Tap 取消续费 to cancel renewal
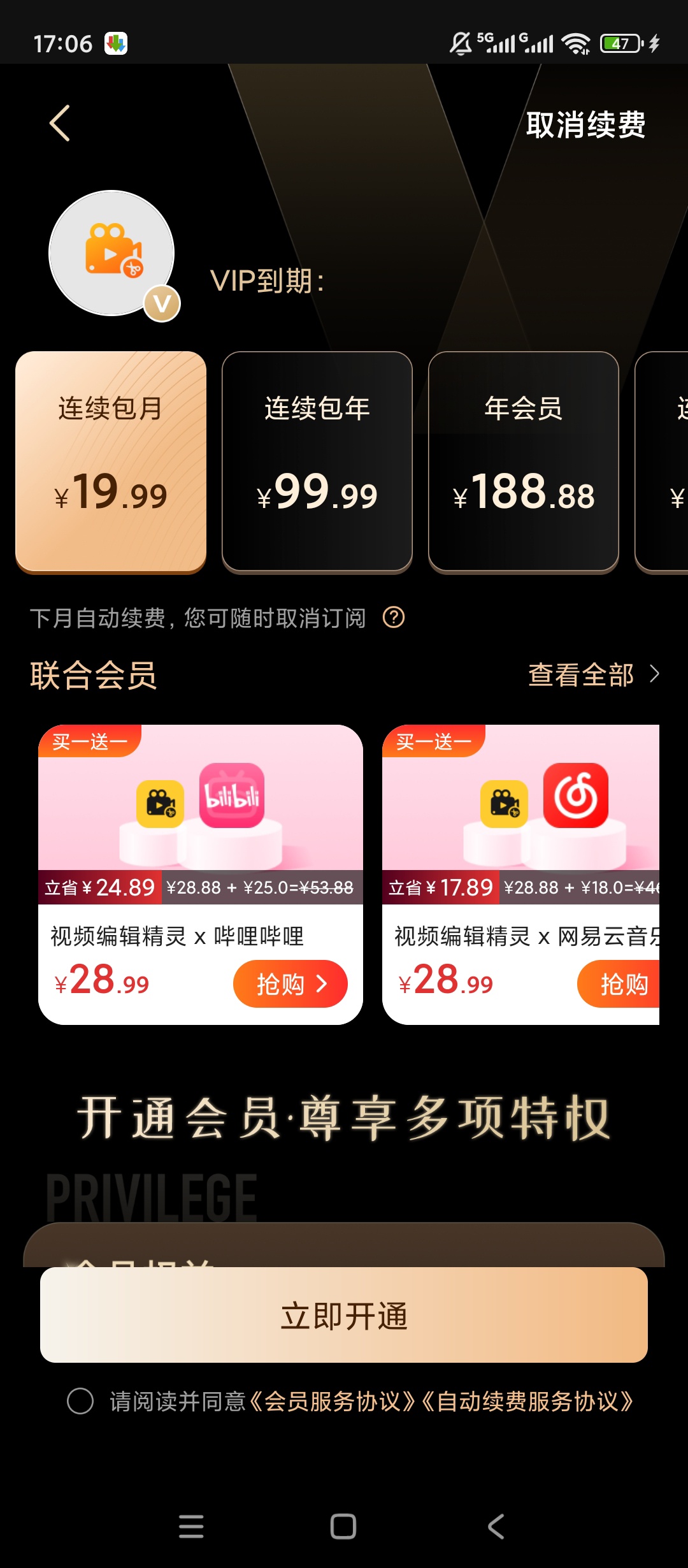The height and width of the screenshot is (1568, 688). tap(585, 124)
